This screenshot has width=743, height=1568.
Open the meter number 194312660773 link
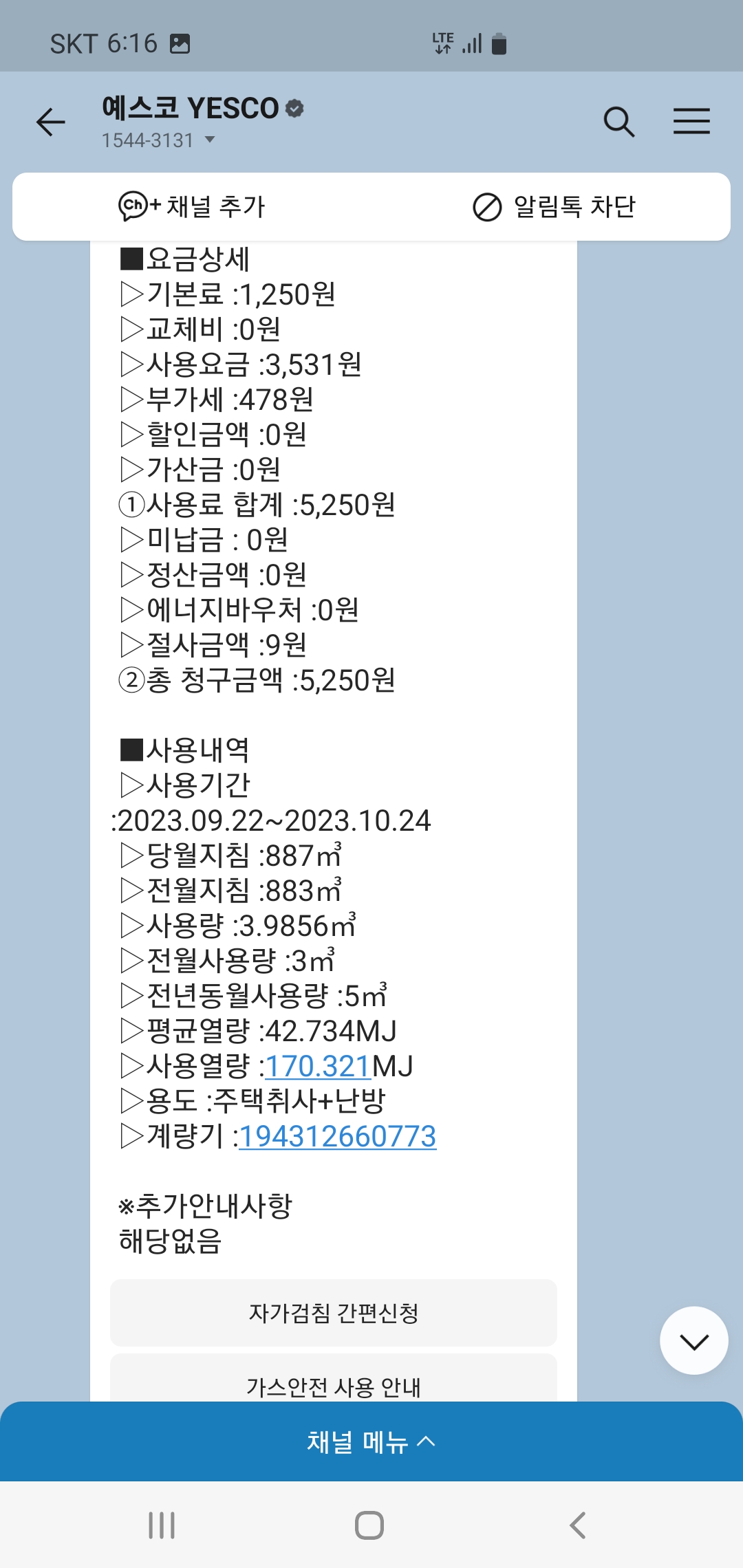point(337,1136)
